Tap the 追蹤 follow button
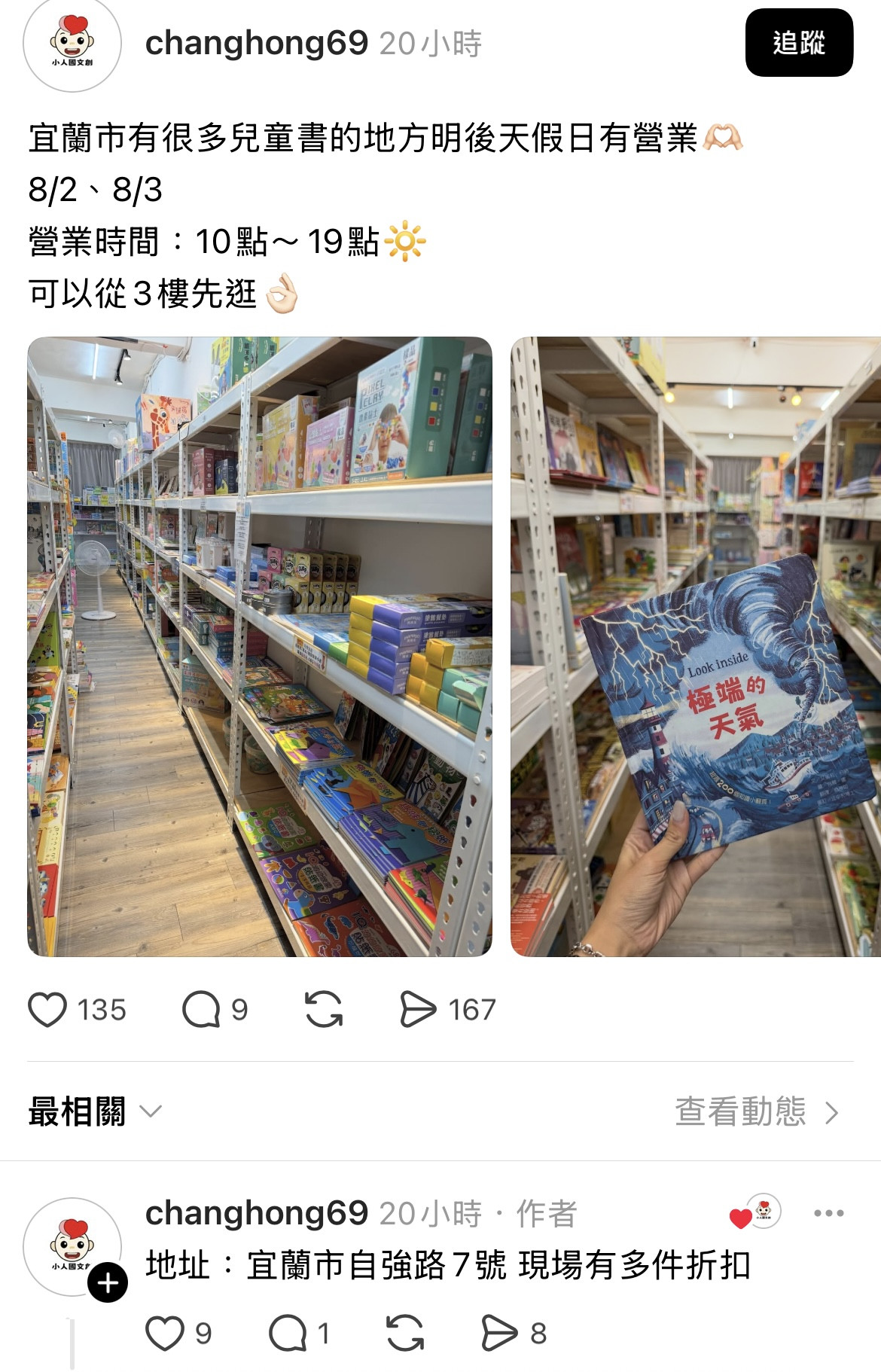Screen dimensions: 881x1372 798,43
